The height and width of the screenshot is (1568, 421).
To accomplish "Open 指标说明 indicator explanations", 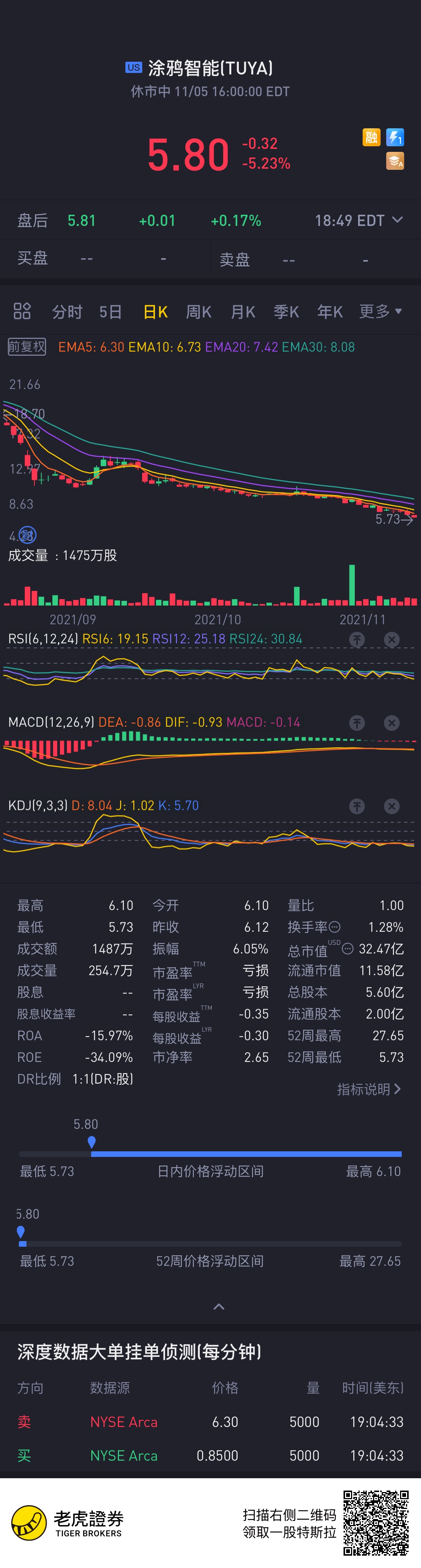I will 369,1089.
